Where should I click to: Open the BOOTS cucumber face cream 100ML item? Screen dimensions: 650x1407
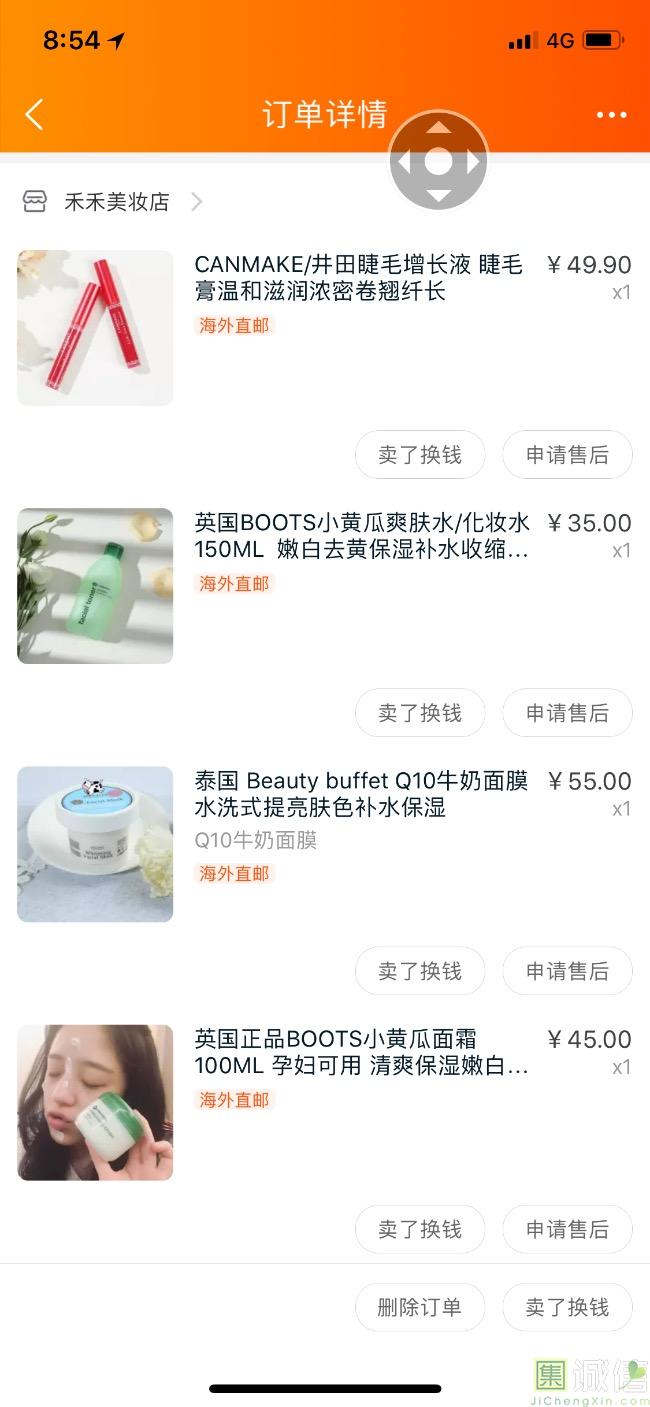point(361,1053)
